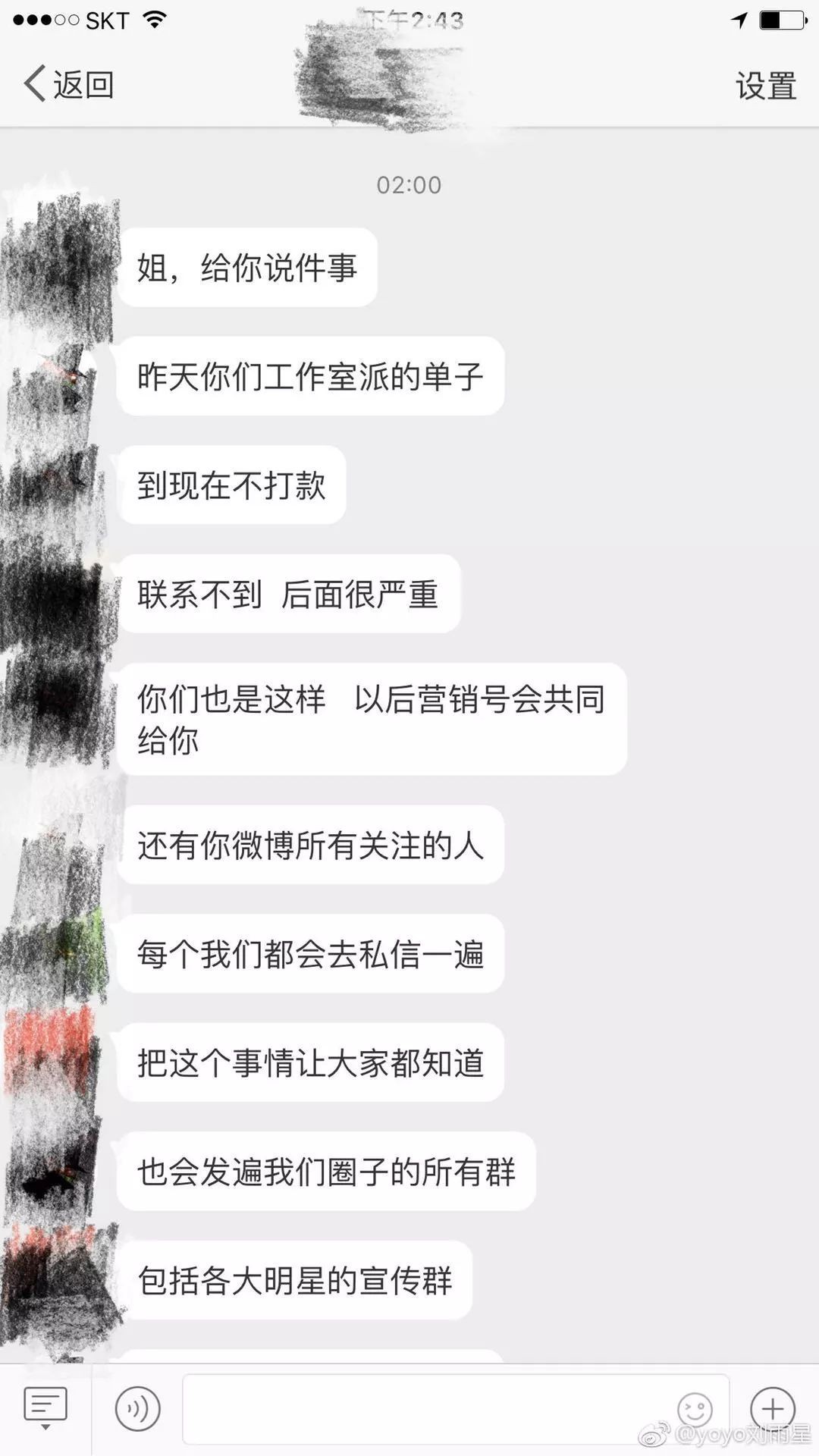Go back with the 返回 button
The height and width of the screenshot is (1456, 819).
pos(68,84)
